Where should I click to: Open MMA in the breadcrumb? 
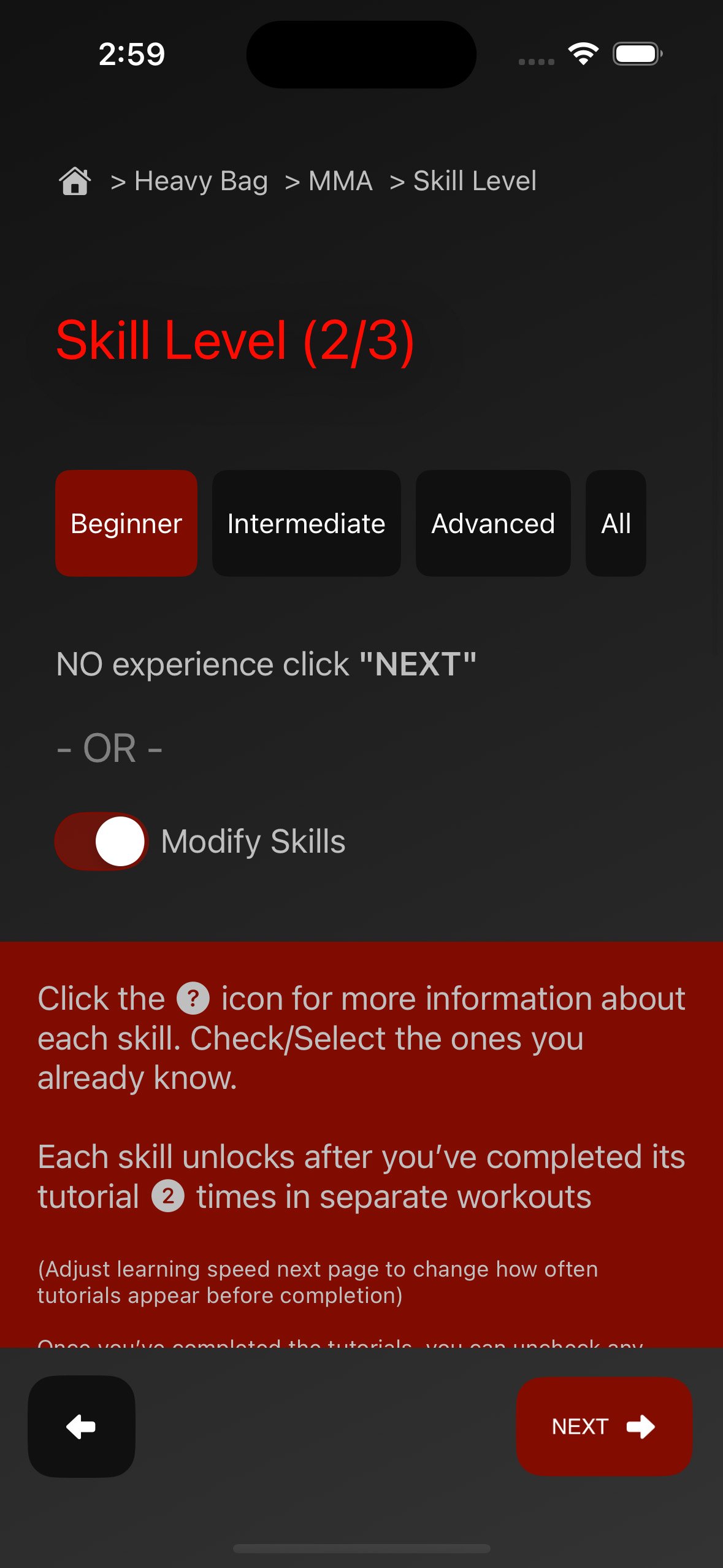pyautogui.click(x=340, y=181)
